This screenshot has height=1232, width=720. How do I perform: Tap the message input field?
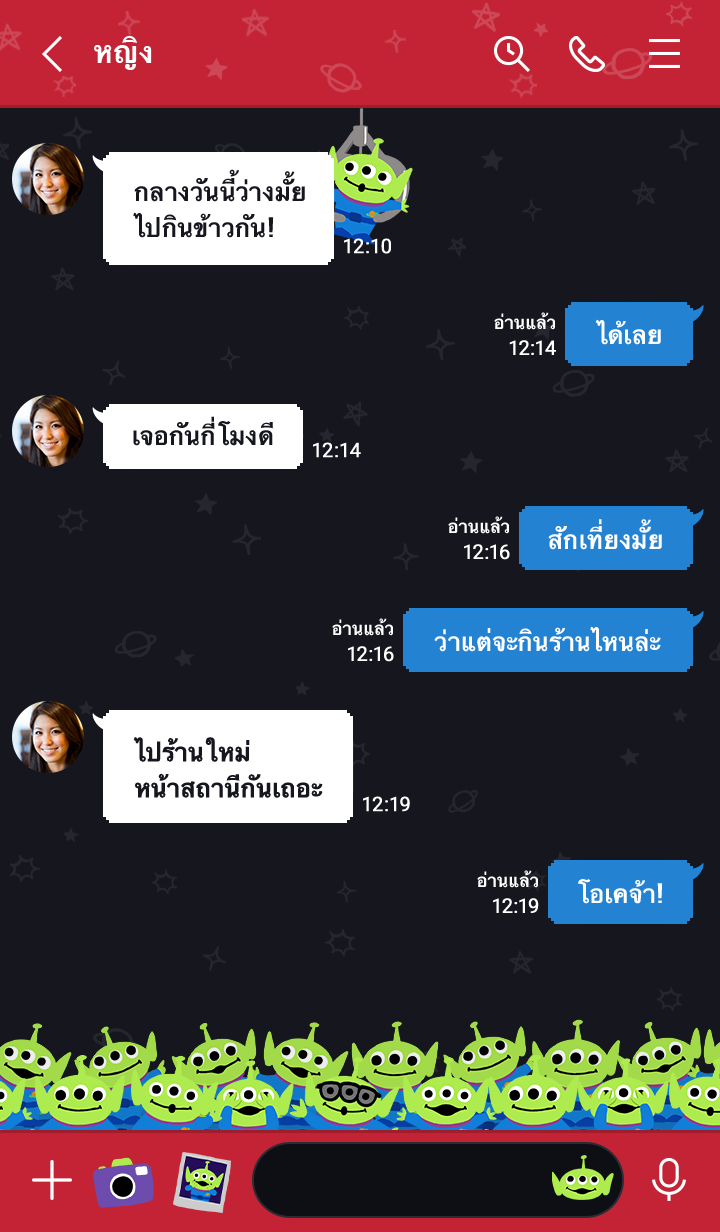point(400,1181)
